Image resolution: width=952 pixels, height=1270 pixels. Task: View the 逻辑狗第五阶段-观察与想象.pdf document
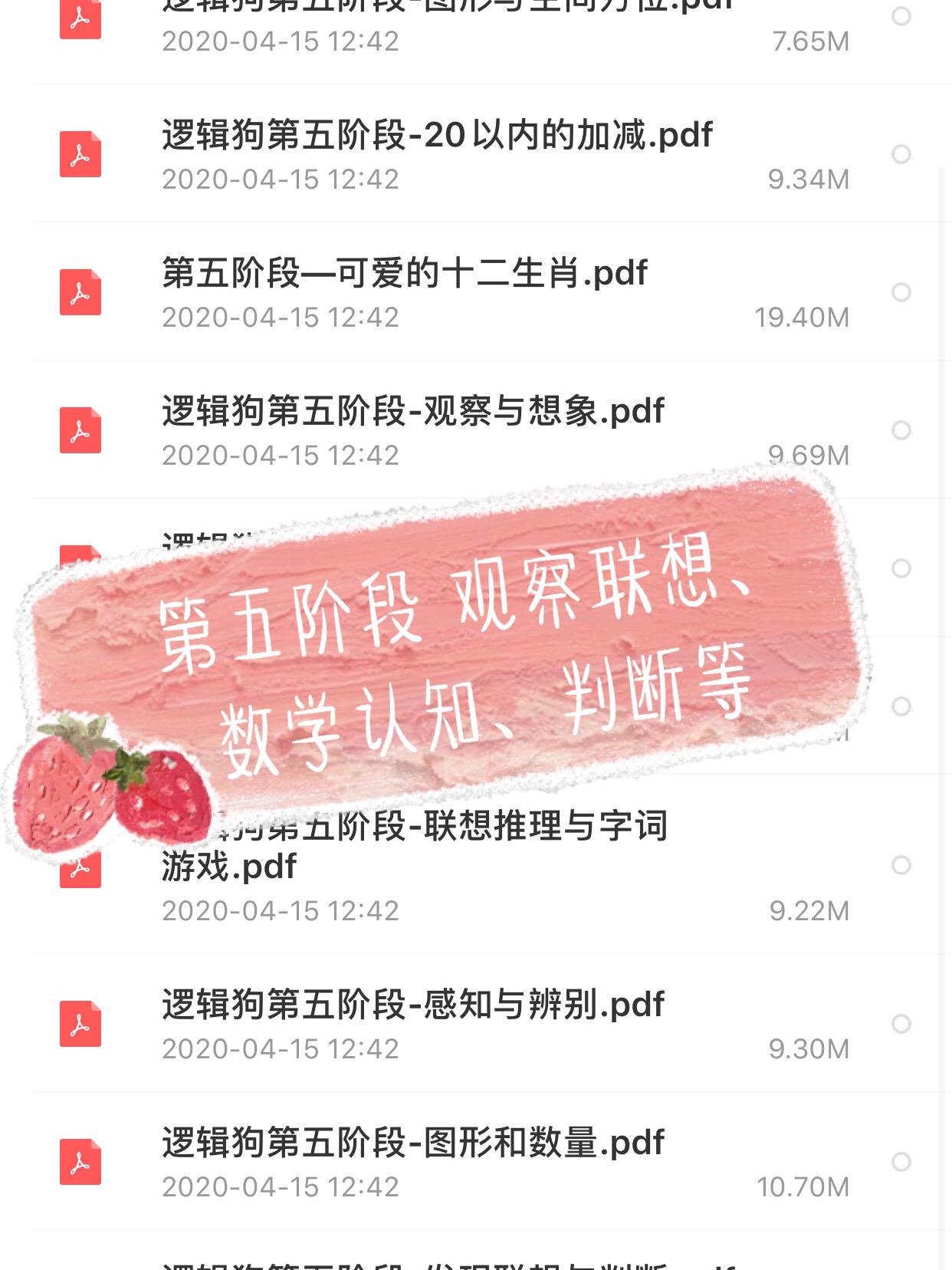pyautogui.click(x=412, y=412)
